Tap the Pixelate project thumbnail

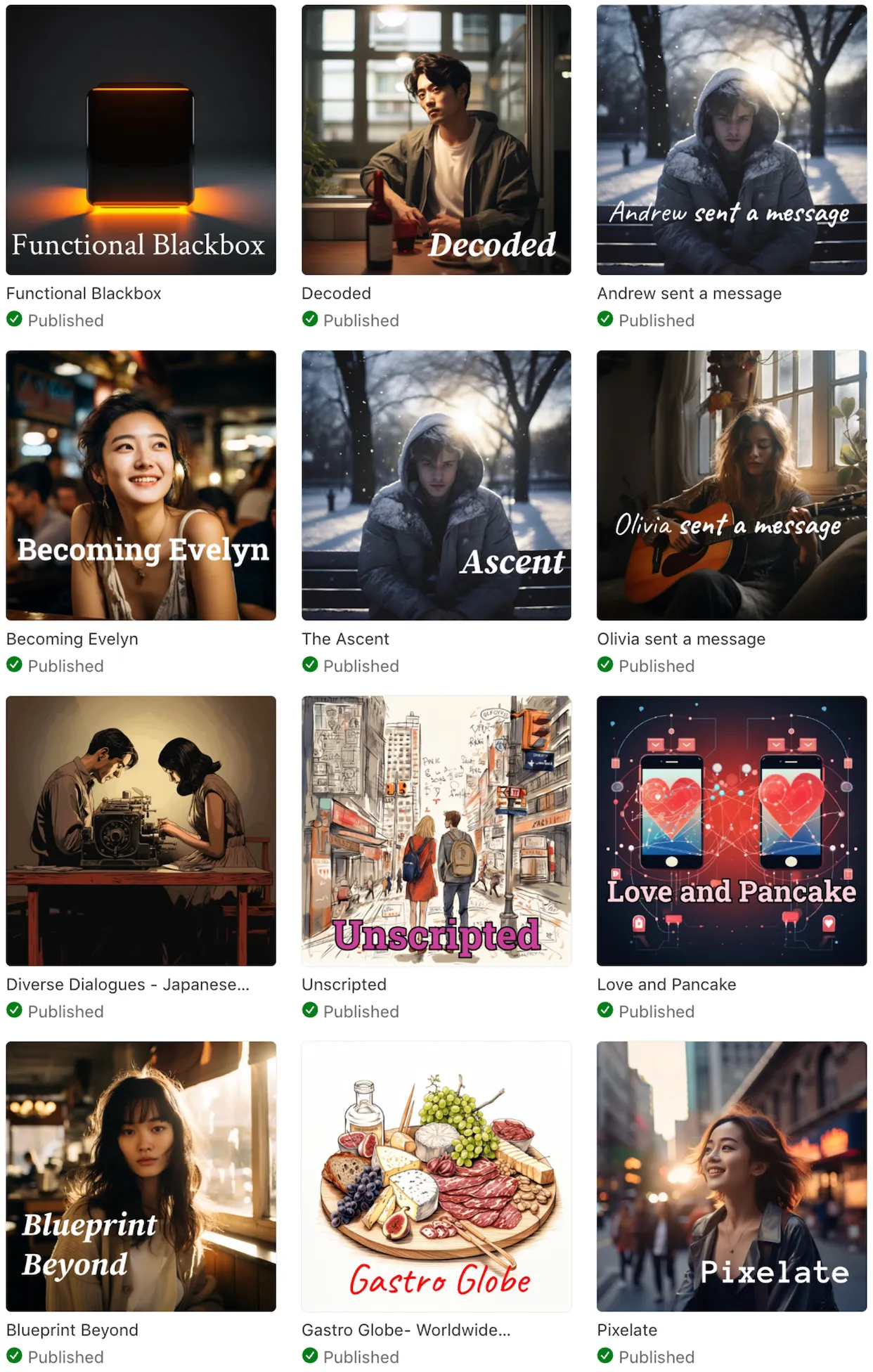[731, 1176]
